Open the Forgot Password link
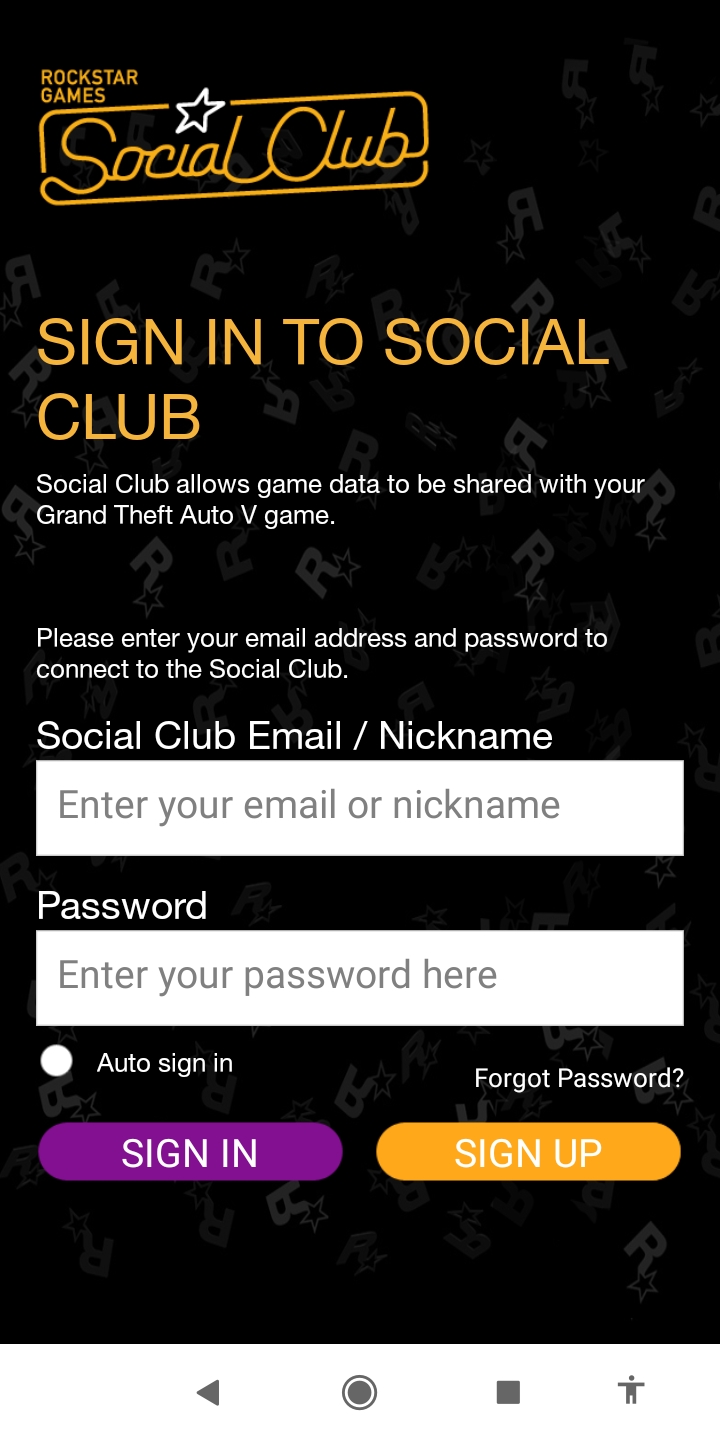 pyautogui.click(x=578, y=1078)
